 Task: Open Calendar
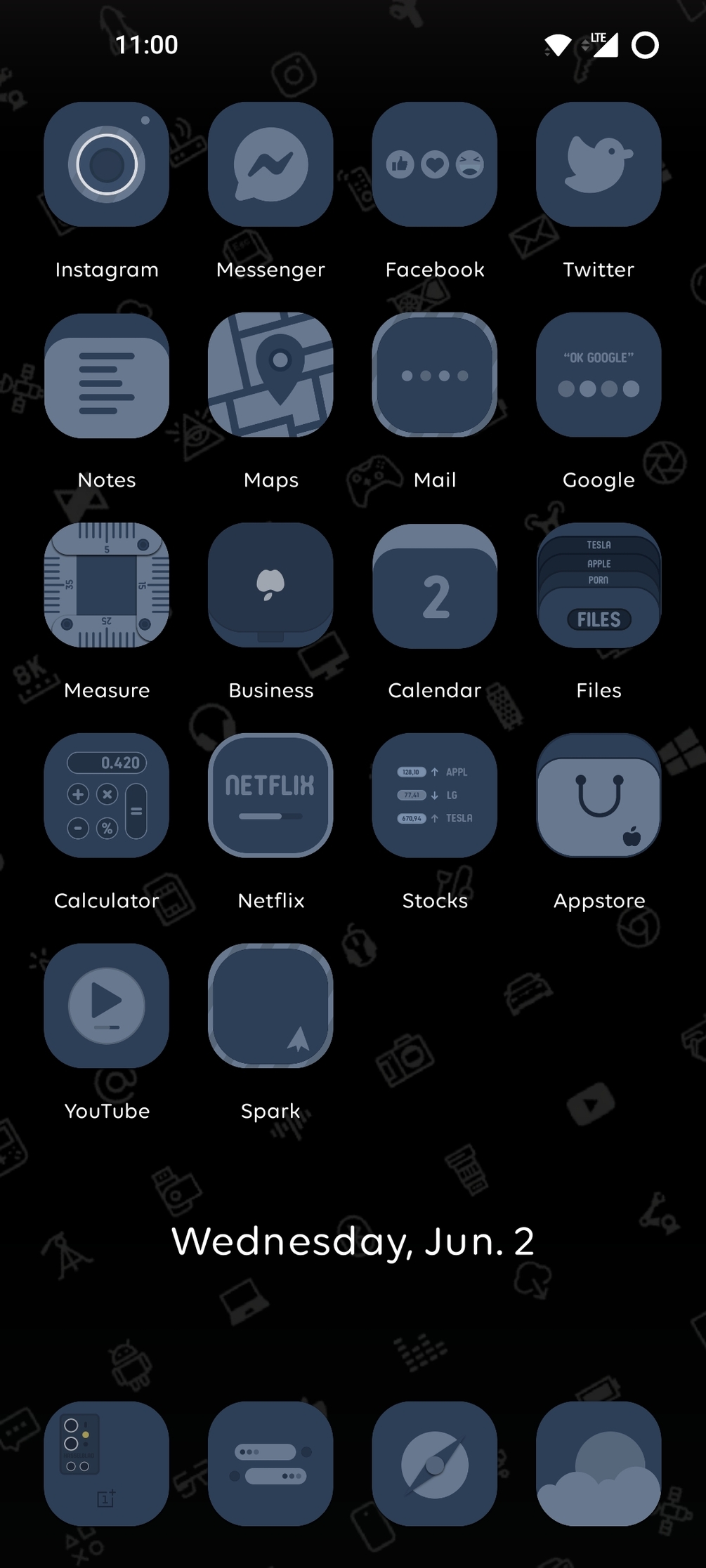(x=435, y=585)
